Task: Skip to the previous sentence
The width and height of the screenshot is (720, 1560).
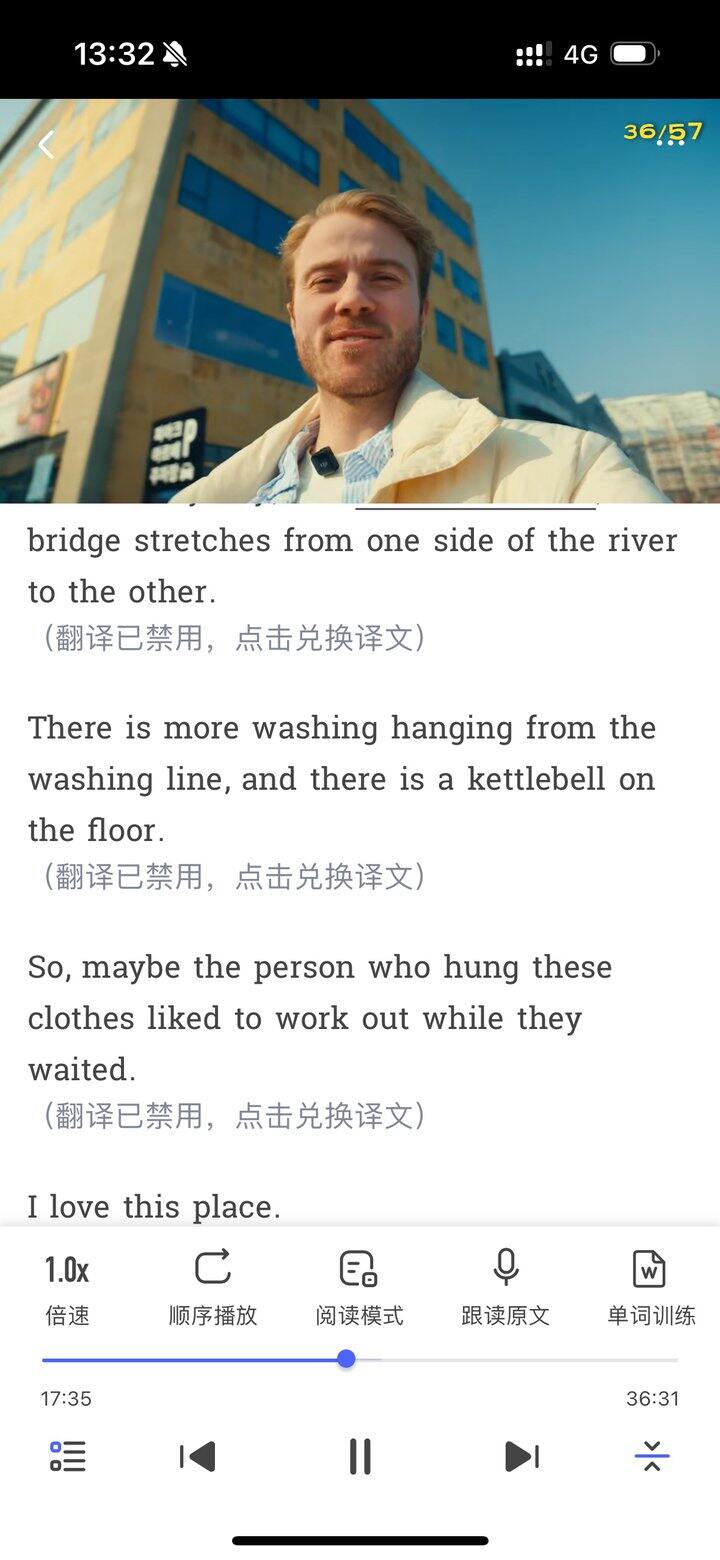Action: (x=198, y=1456)
